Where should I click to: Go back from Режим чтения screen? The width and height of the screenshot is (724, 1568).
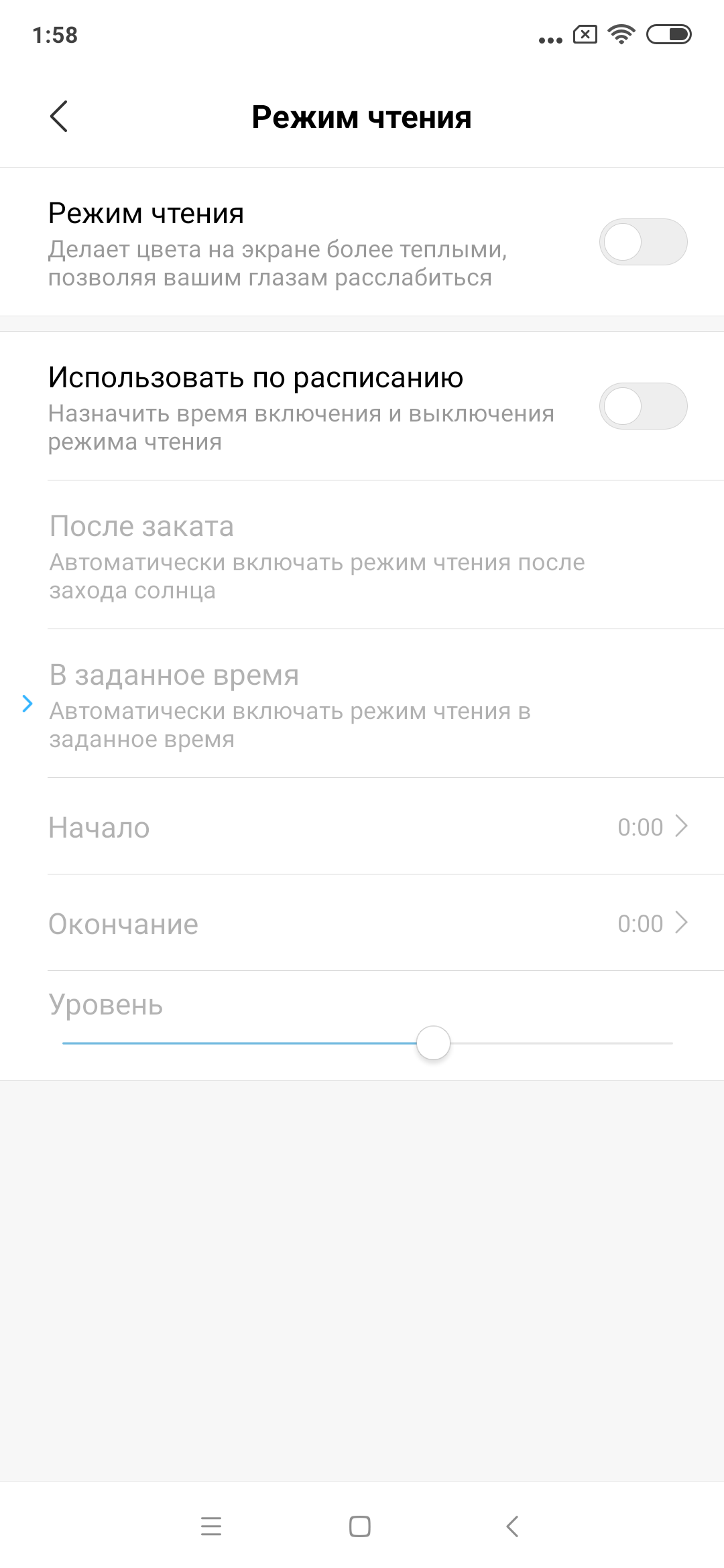coord(59,117)
